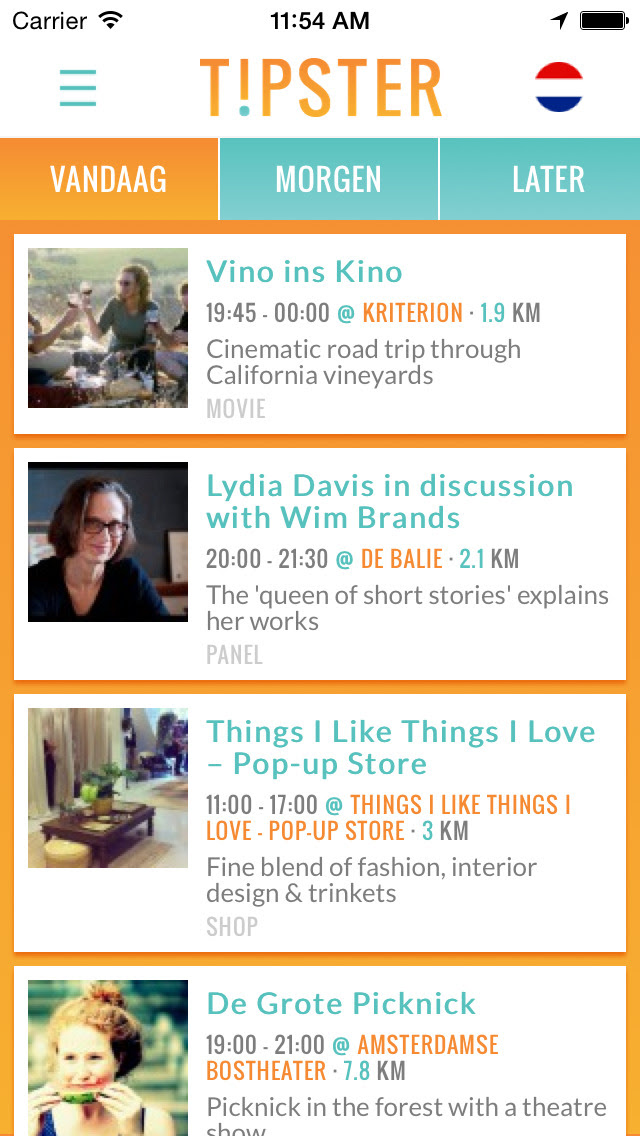Image resolution: width=640 pixels, height=1136 pixels.
Task: Select the Vandaag tab
Action: click(x=108, y=179)
